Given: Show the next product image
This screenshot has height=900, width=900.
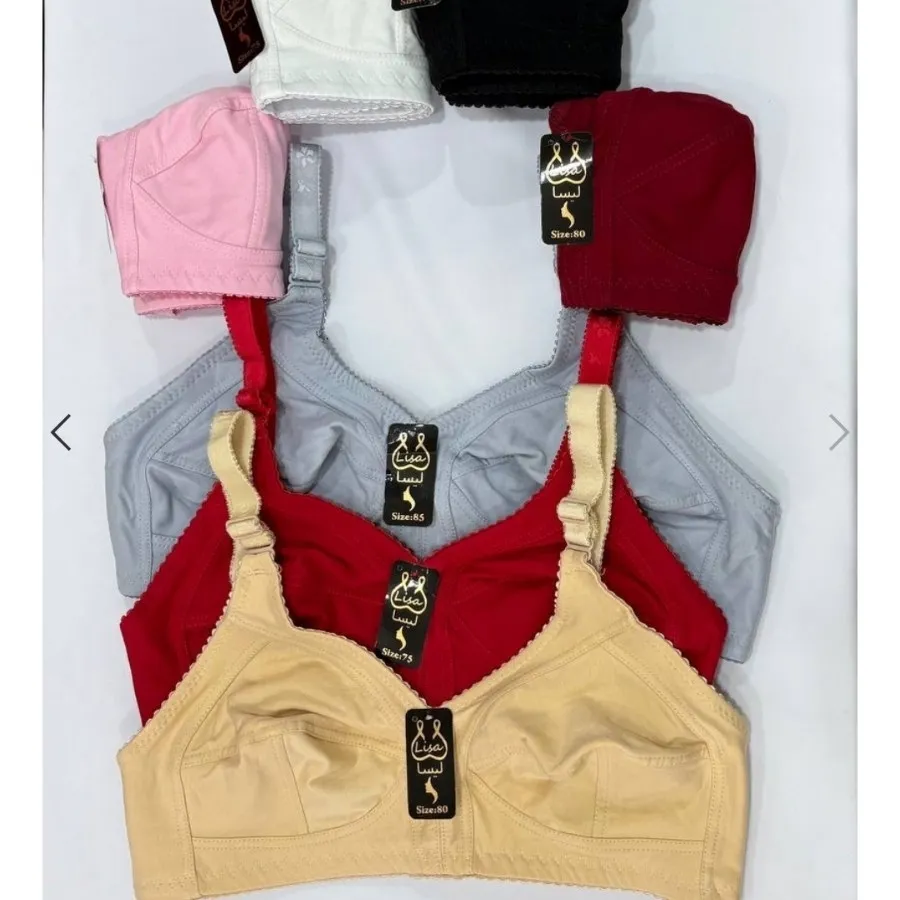Looking at the screenshot, I should pos(838,432).
